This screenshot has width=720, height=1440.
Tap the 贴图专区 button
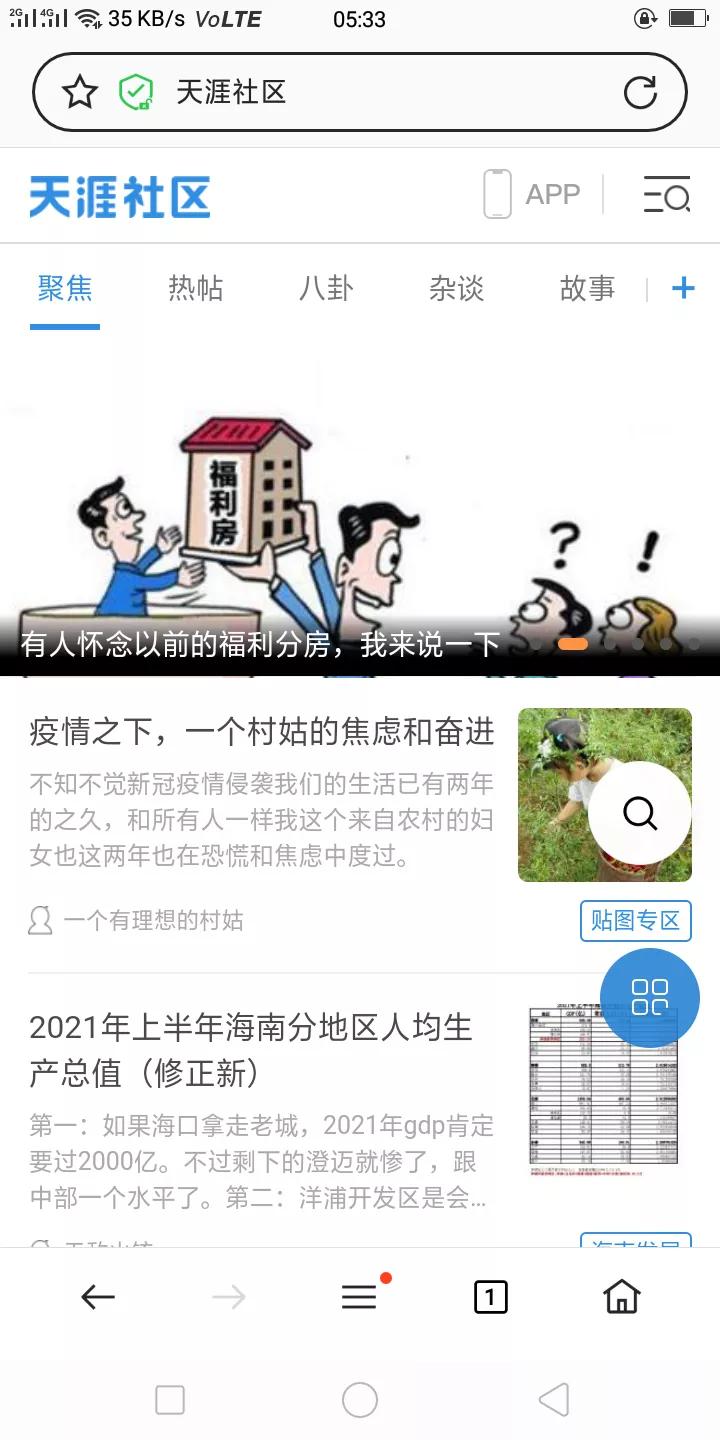tap(636, 921)
